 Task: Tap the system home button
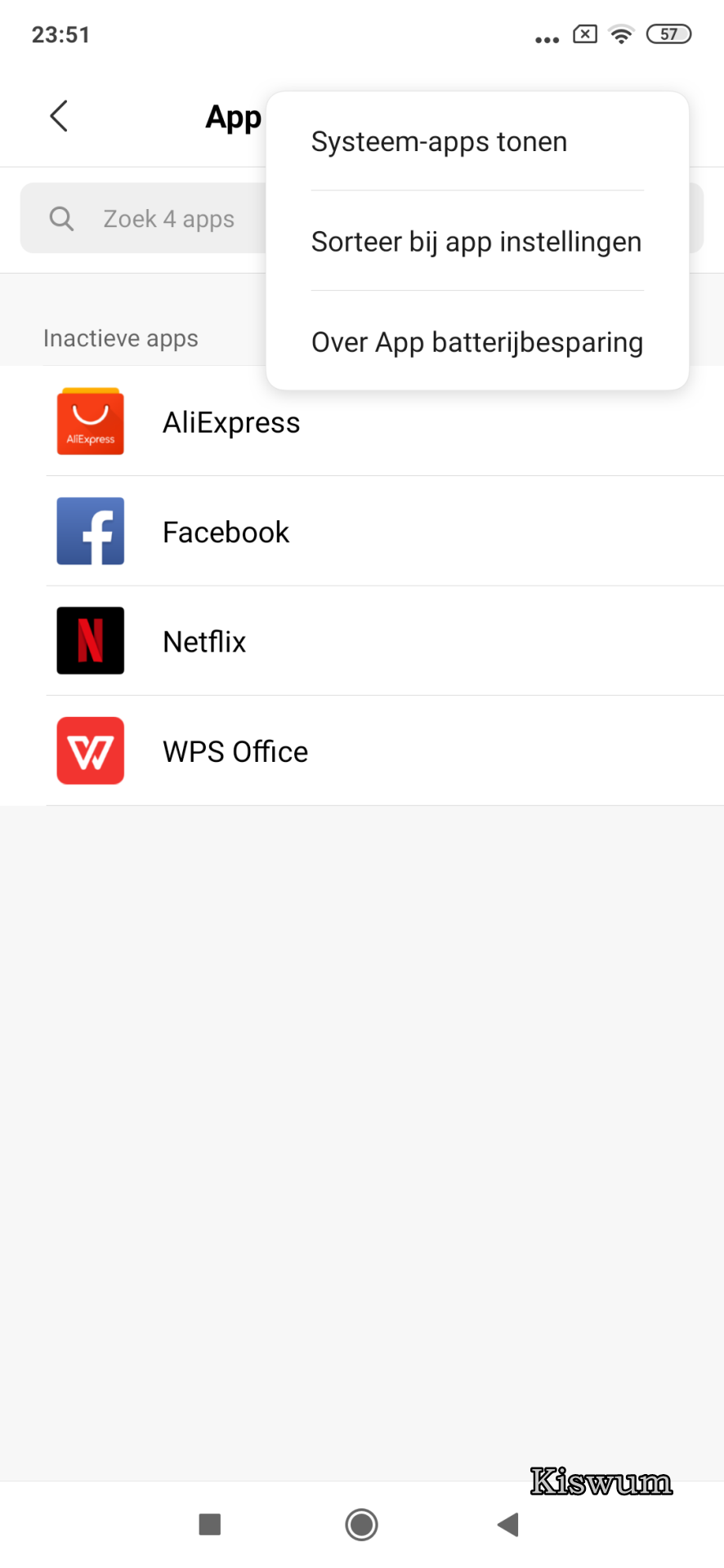[x=361, y=1524]
